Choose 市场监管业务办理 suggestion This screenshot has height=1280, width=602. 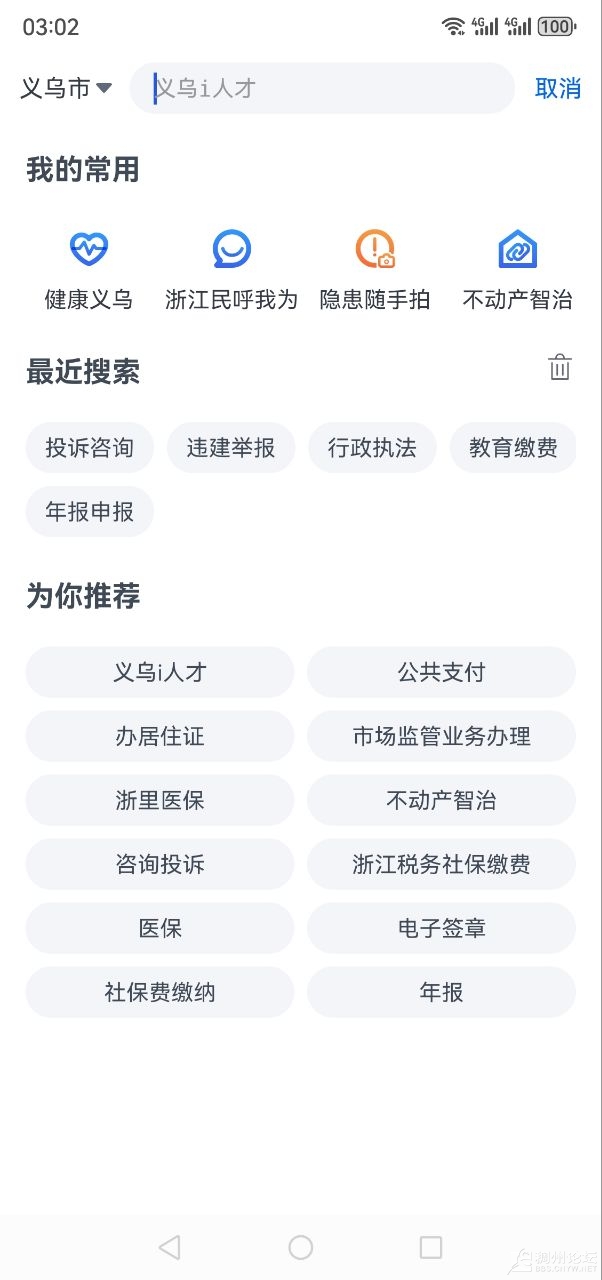pyautogui.click(x=441, y=736)
